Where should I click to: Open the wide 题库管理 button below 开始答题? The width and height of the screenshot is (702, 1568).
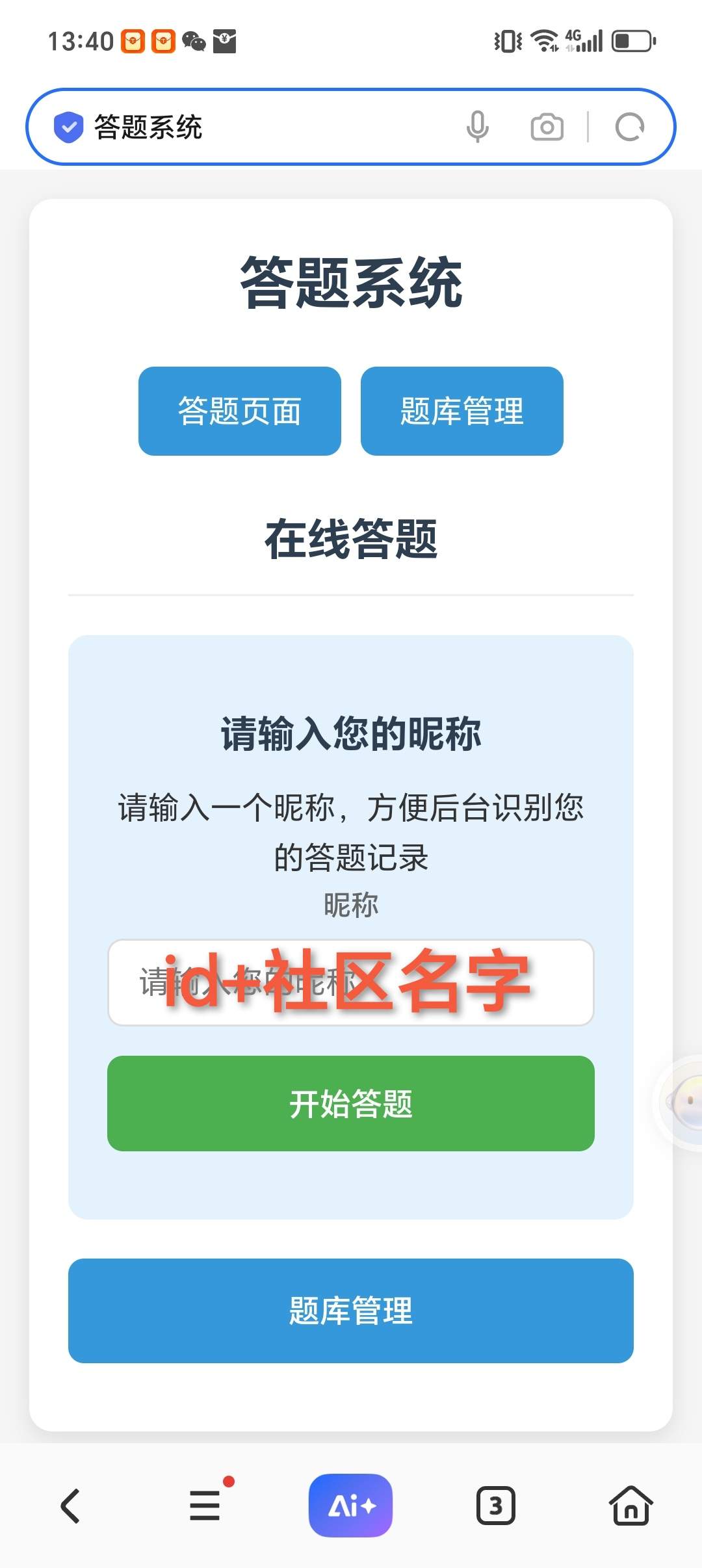351,1310
